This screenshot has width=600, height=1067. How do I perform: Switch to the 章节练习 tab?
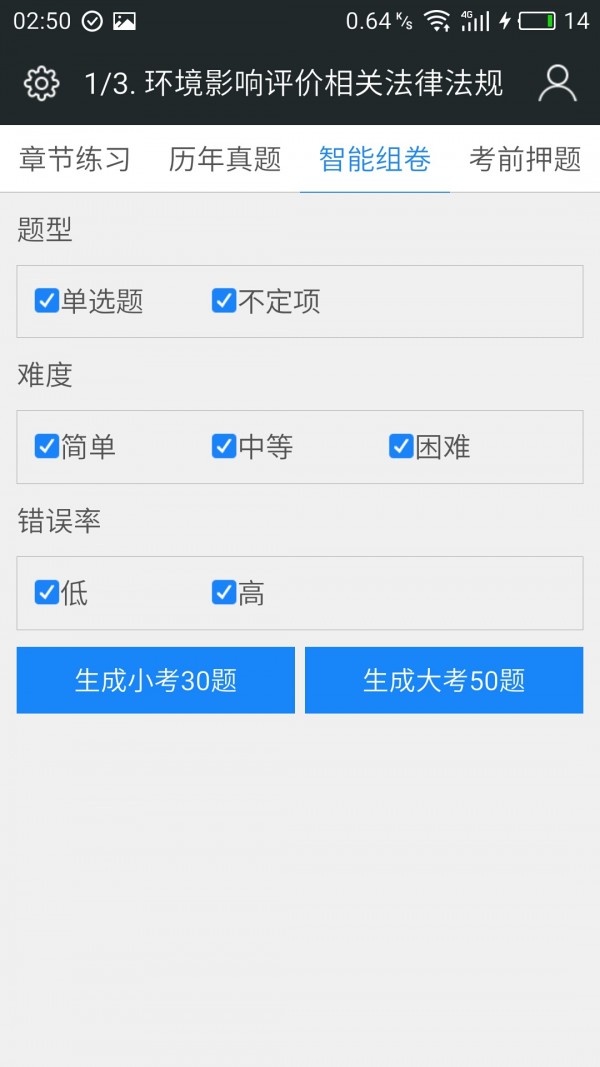[x=75, y=159]
